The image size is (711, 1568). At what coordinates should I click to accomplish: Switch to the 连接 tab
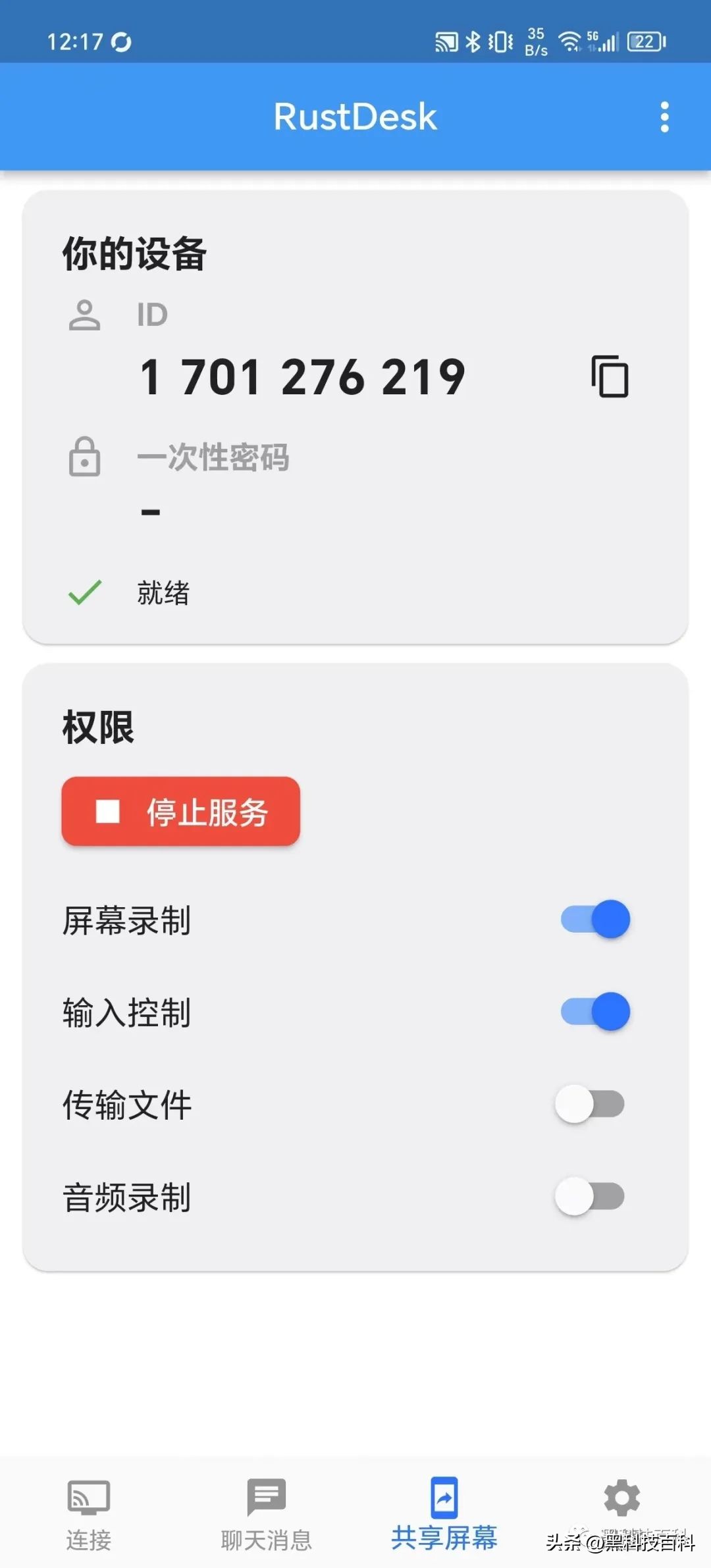[x=88, y=1514]
